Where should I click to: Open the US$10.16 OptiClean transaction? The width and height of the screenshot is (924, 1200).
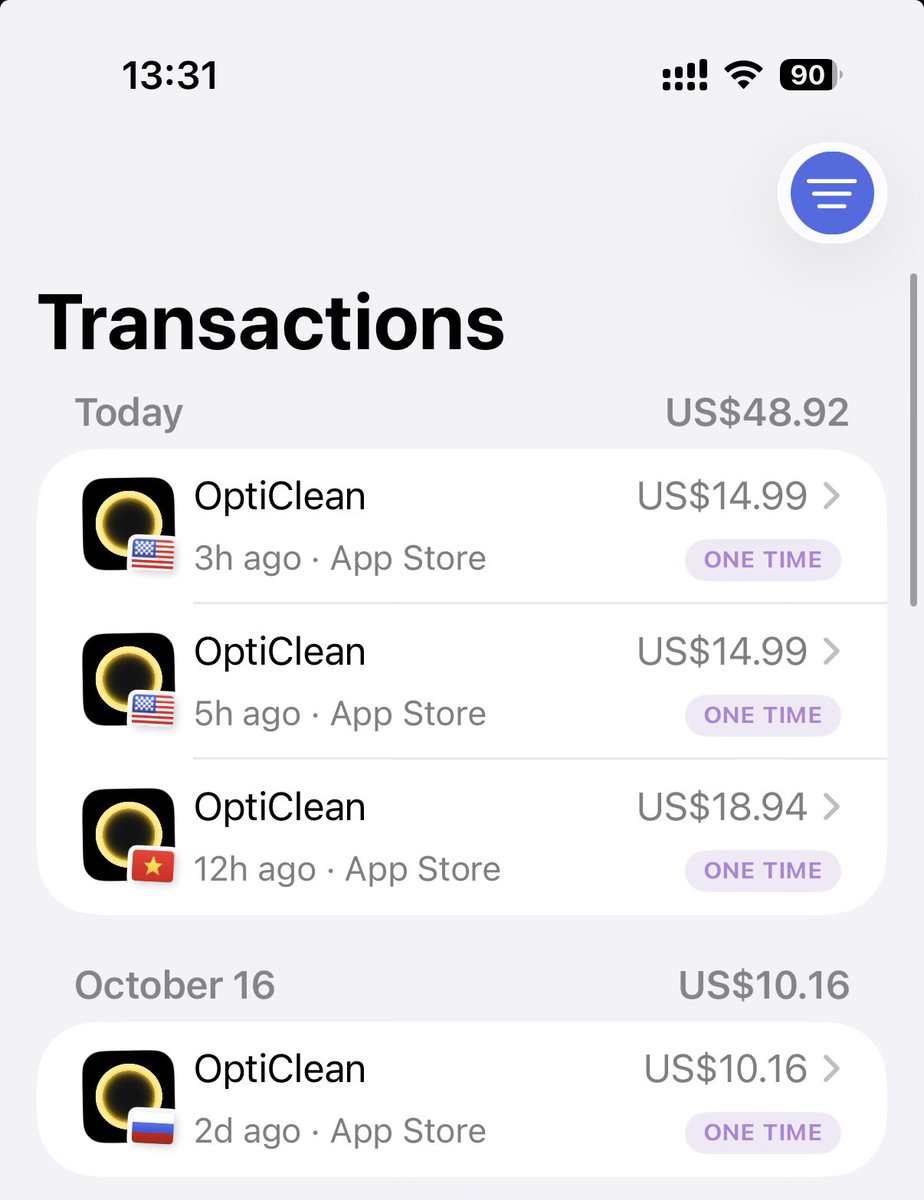[x=462, y=1099]
